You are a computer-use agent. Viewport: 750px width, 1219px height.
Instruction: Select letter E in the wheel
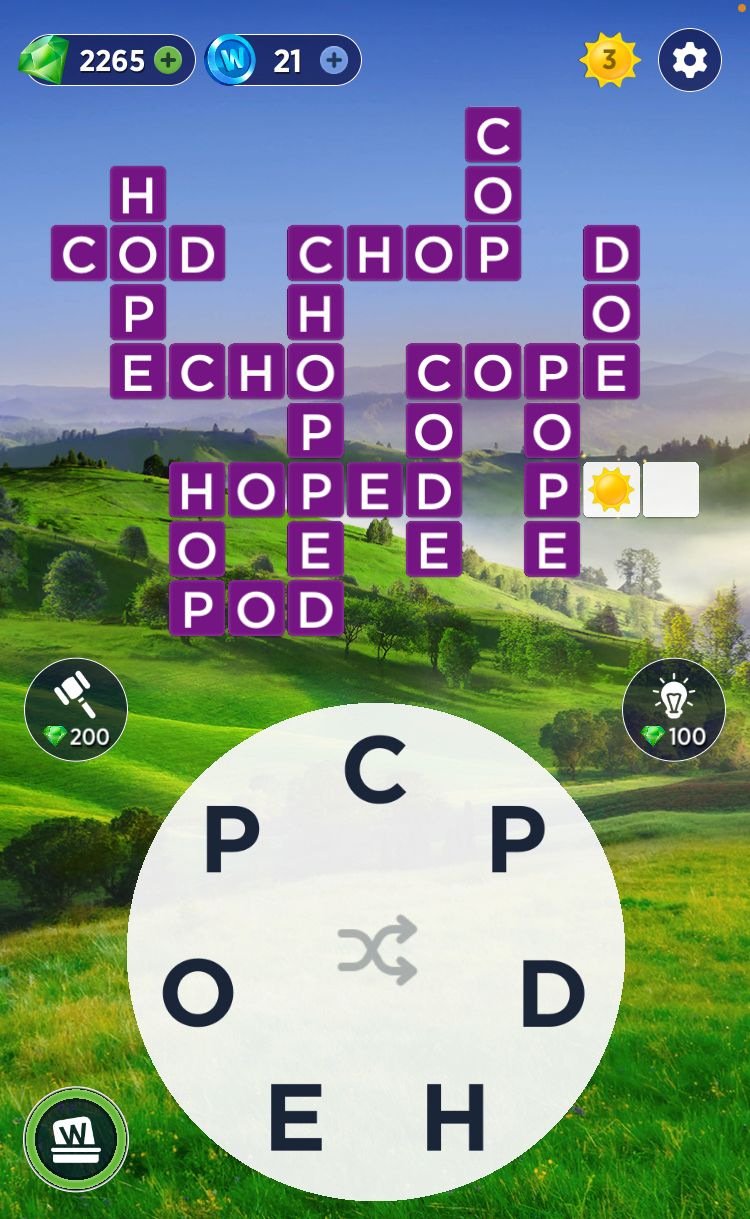tap(296, 1115)
